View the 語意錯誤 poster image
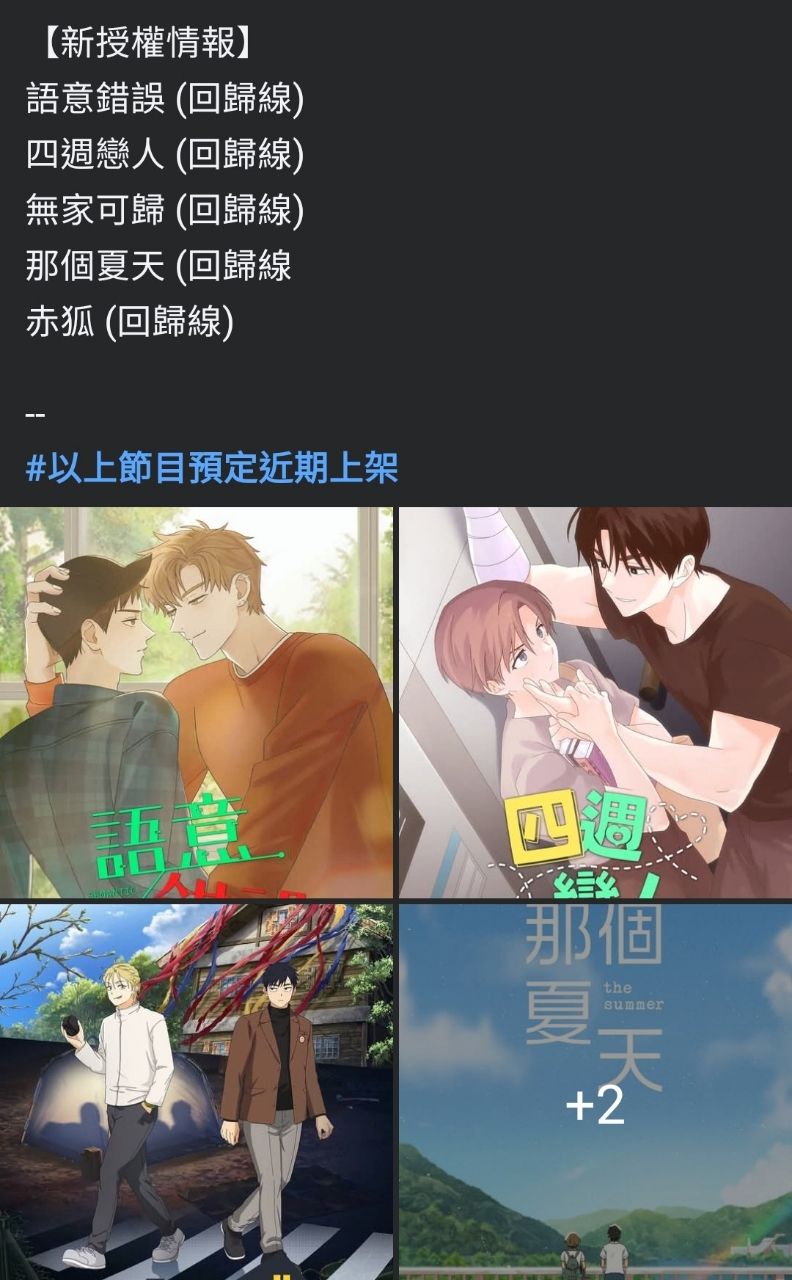This screenshot has height=1280, width=792. point(196,702)
